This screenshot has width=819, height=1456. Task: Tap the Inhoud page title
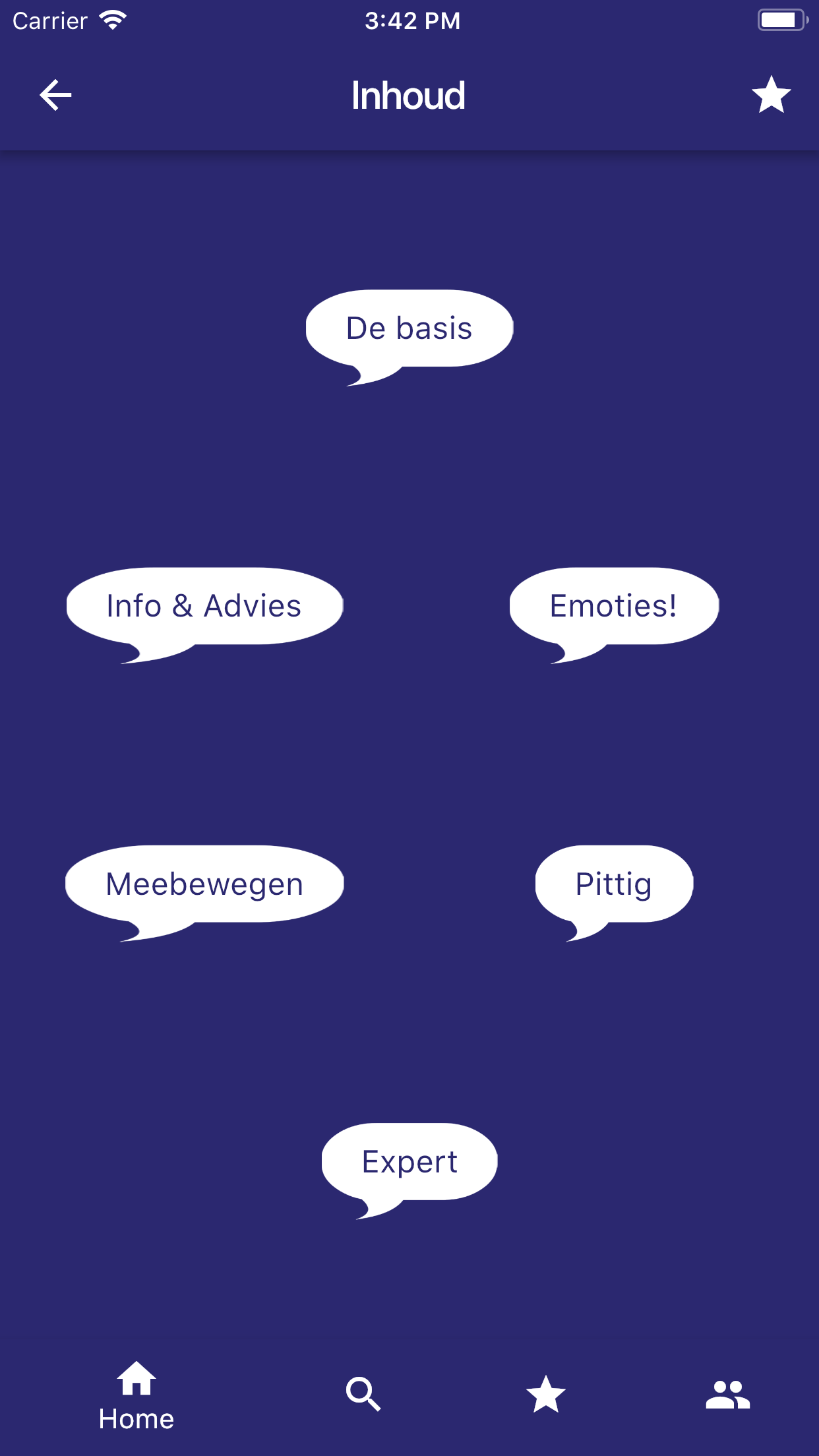click(x=409, y=94)
